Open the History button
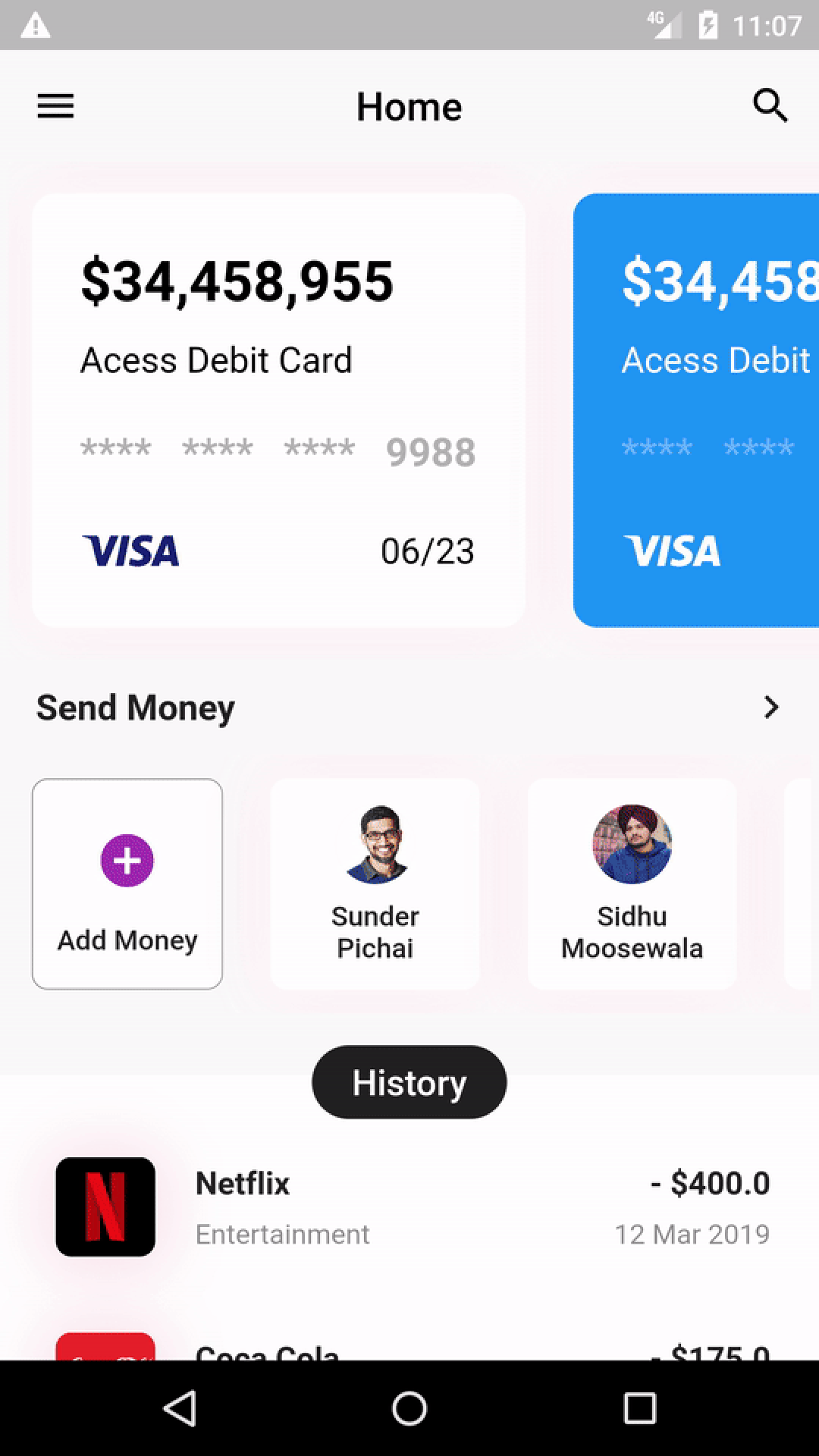 pos(409,1082)
